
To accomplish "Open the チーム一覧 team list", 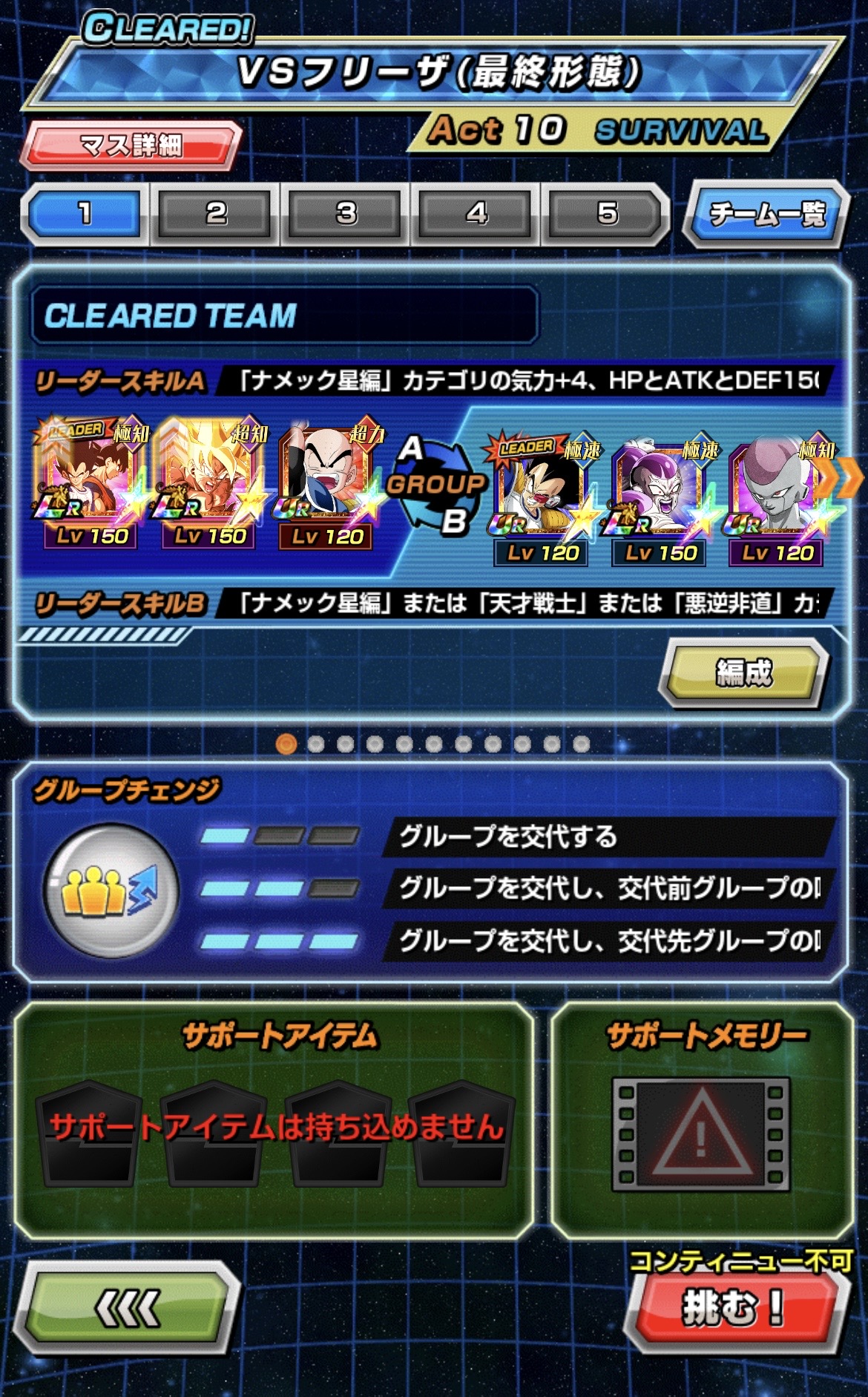I will pos(766,214).
